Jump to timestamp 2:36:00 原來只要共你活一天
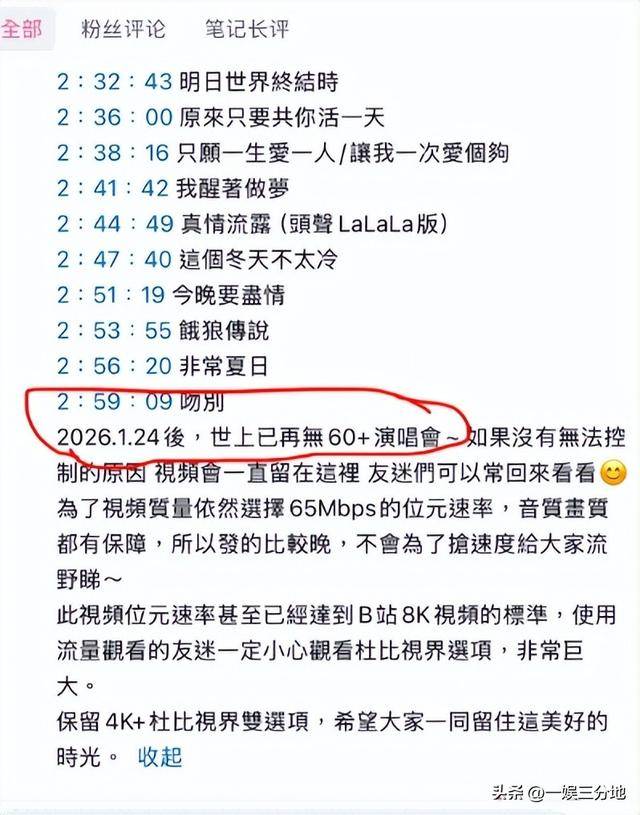The image size is (640, 815). (114, 118)
